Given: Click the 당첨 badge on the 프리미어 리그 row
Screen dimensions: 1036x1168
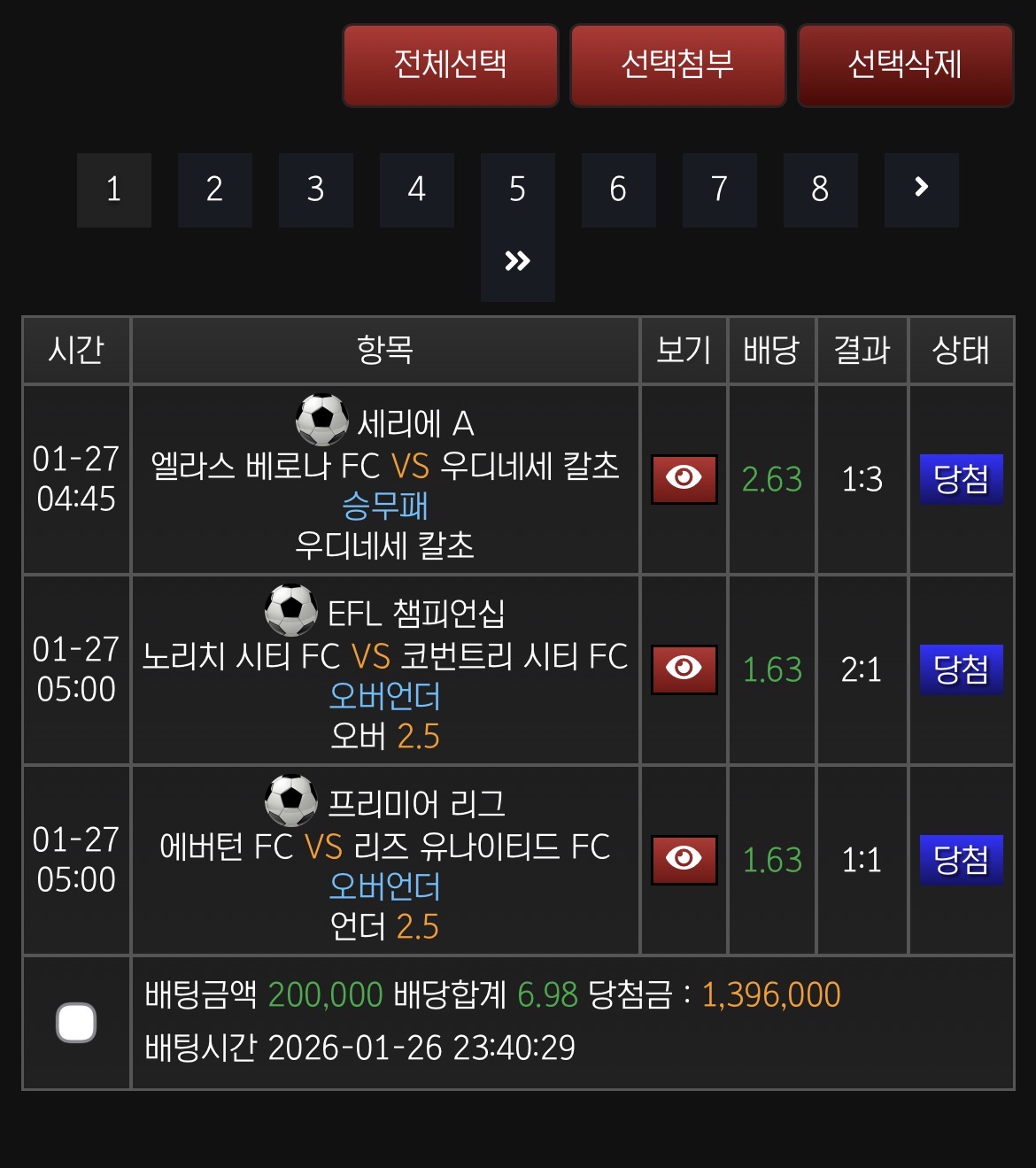Looking at the screenshot, I should [961, 859].
